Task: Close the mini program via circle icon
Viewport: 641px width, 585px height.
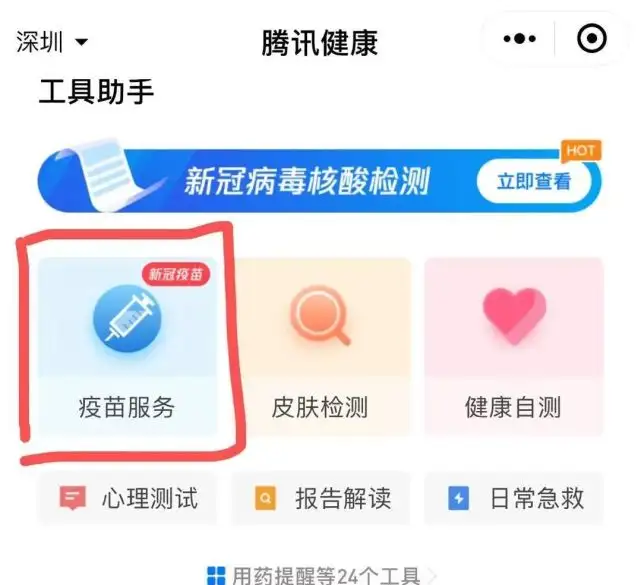Action: click(x=592, y=39)
